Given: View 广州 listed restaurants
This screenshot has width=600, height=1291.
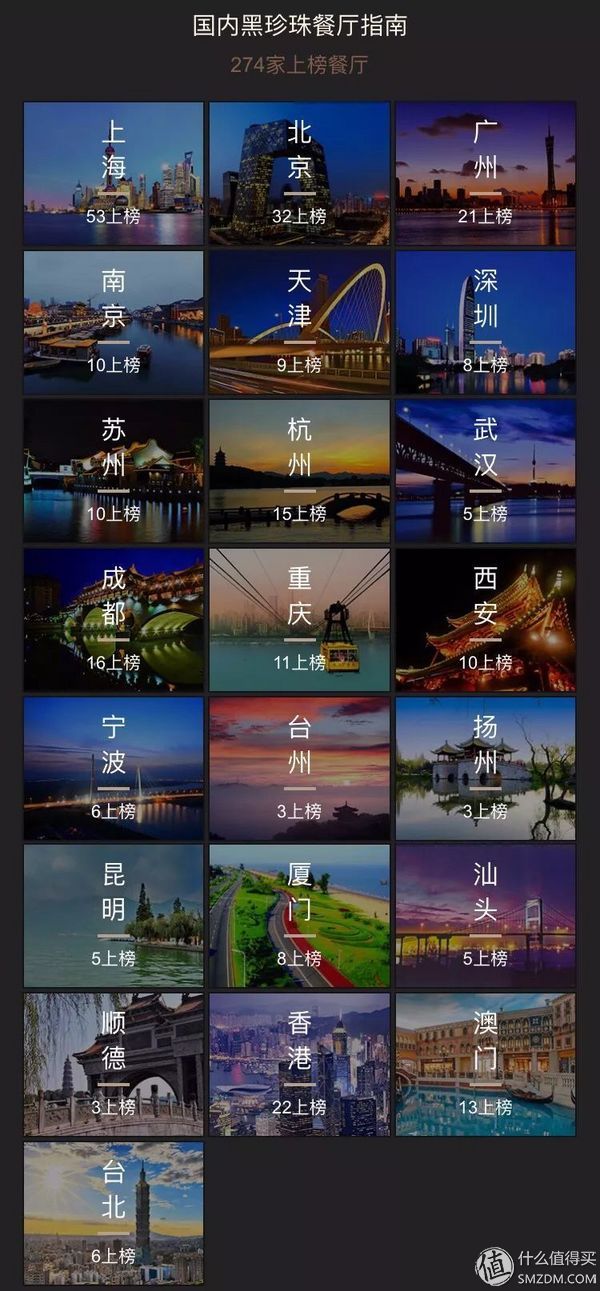Looking at the screenshot, I should tap(485, 173).
